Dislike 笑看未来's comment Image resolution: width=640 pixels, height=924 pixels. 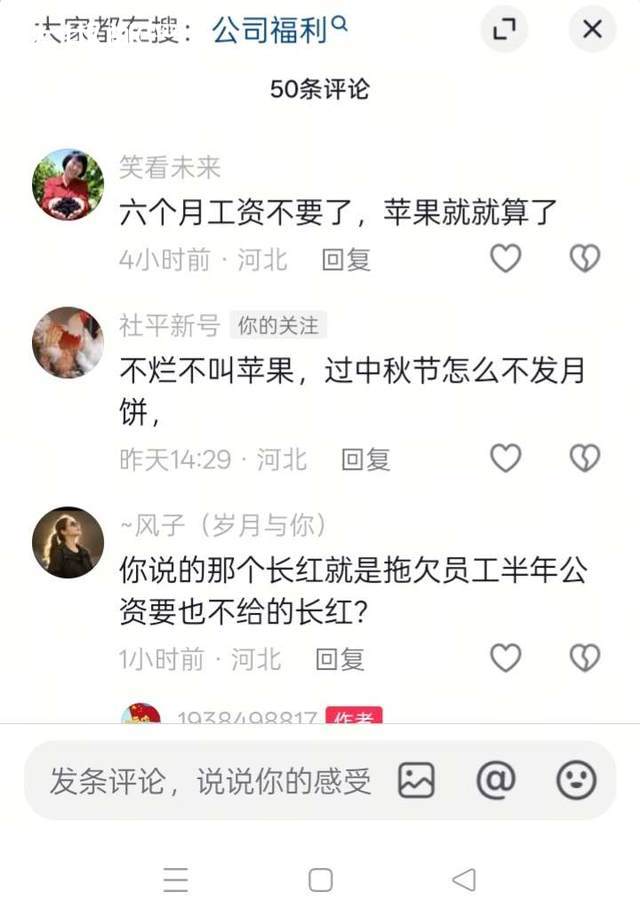[x=585, y=258]
